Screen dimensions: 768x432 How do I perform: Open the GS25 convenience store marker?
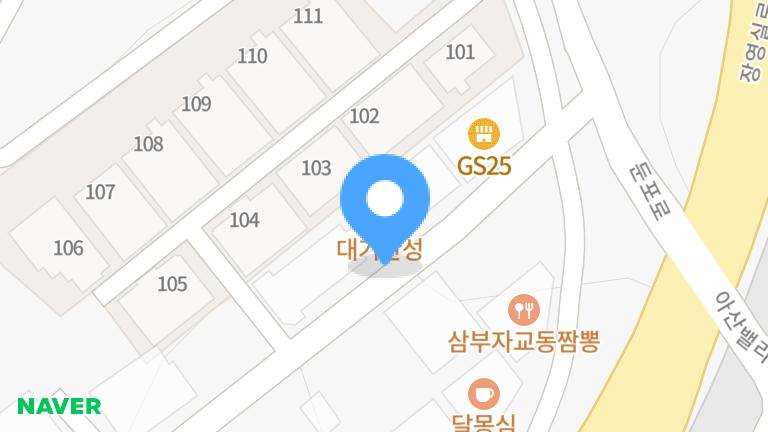click(x=484, y=134)
